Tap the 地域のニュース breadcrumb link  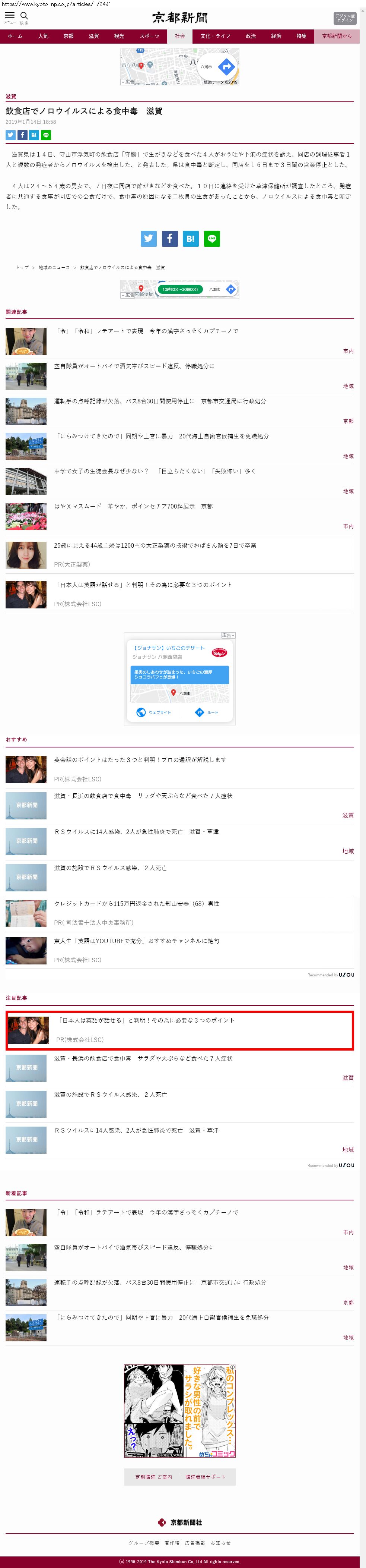[54, 268]
